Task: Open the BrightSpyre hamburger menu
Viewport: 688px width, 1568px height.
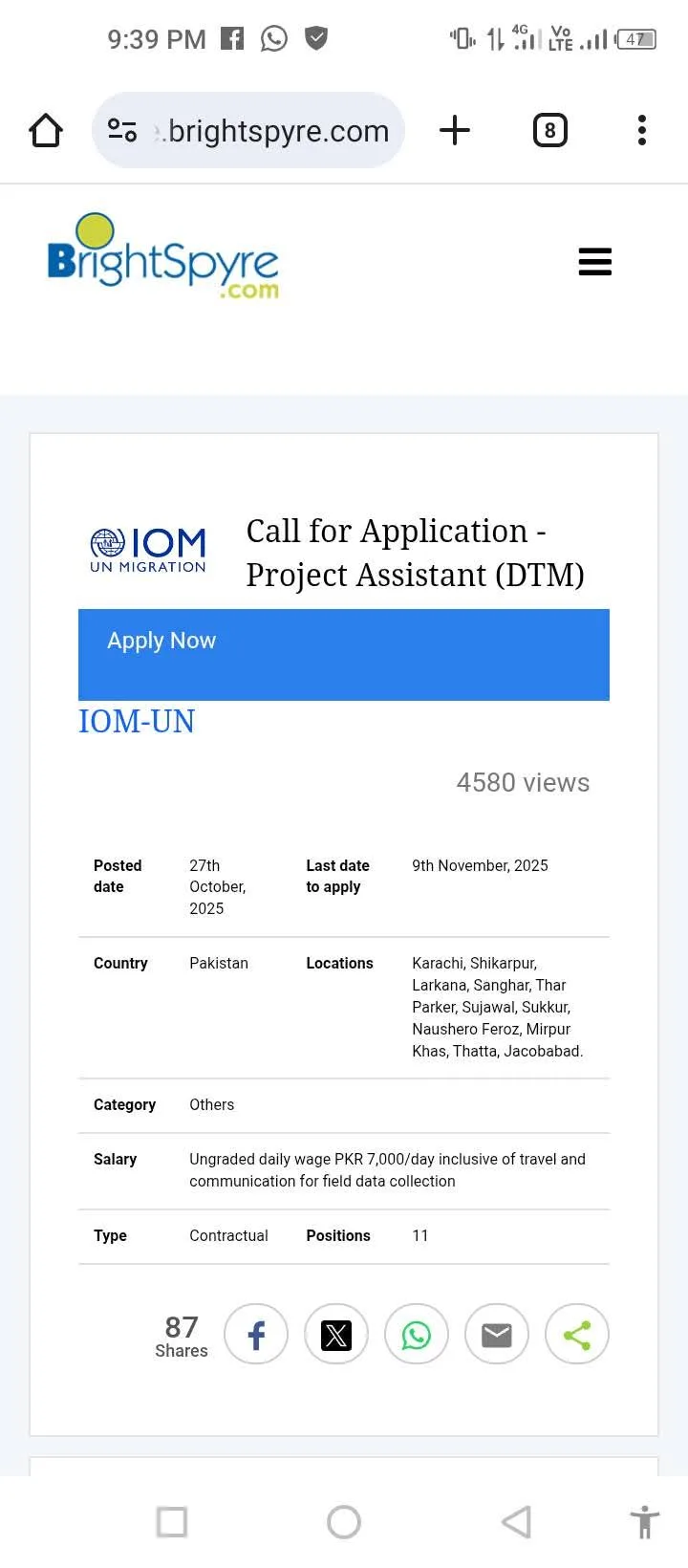Action: [x=594, y=261]
